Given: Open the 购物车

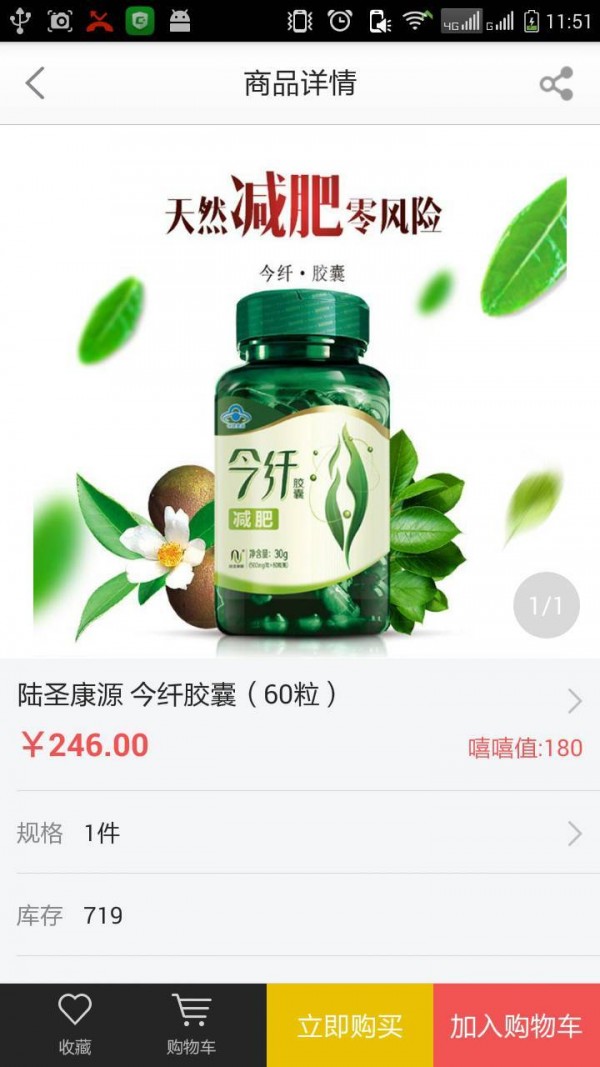Looking at the screenshot, I should [x=191, y=1024].
